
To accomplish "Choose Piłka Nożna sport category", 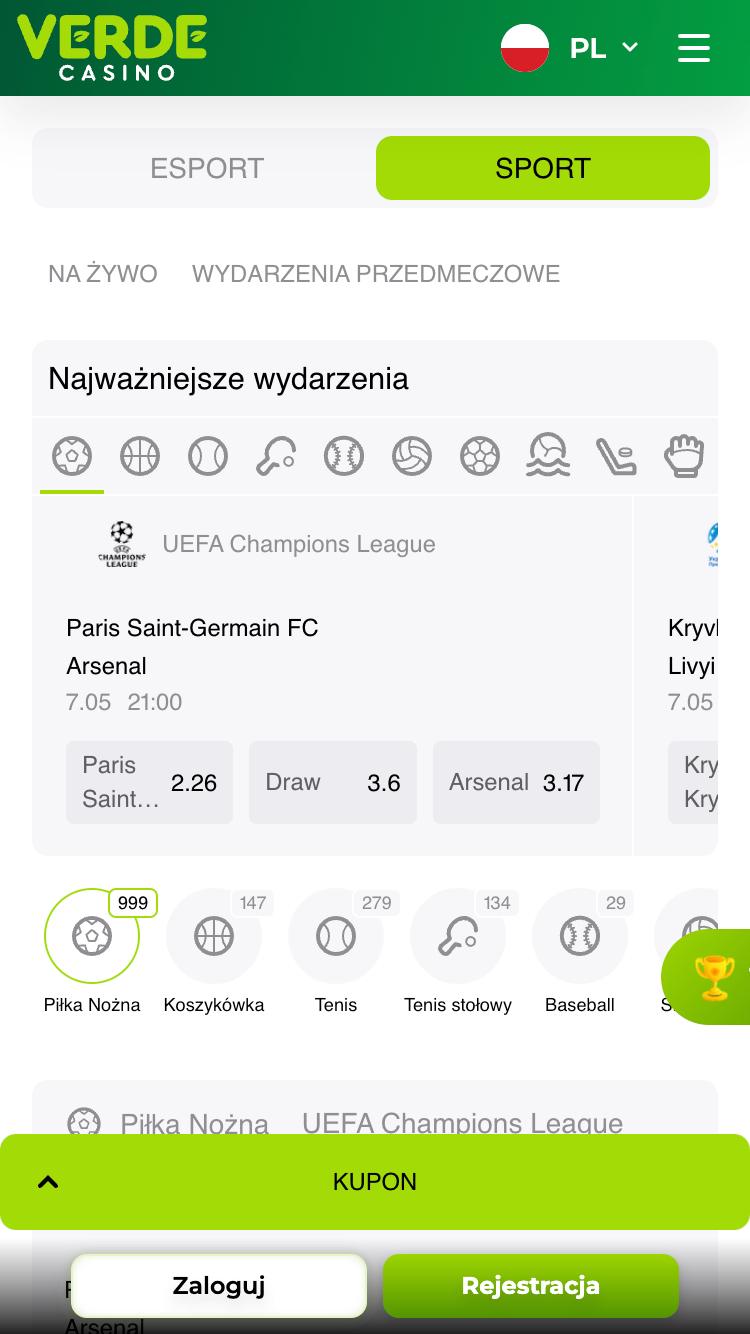I will 92,938.
